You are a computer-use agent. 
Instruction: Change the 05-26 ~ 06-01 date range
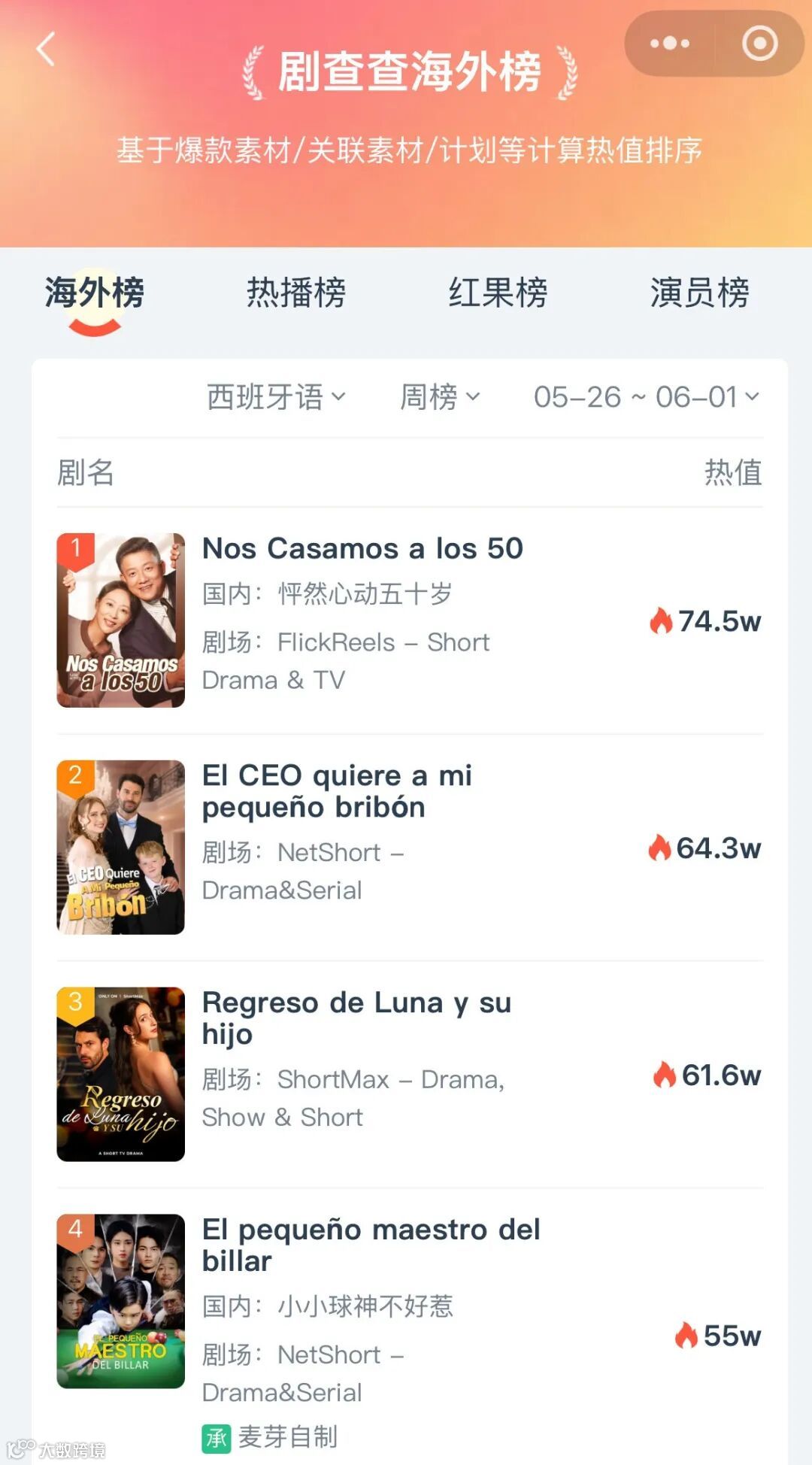pos(646,397)
